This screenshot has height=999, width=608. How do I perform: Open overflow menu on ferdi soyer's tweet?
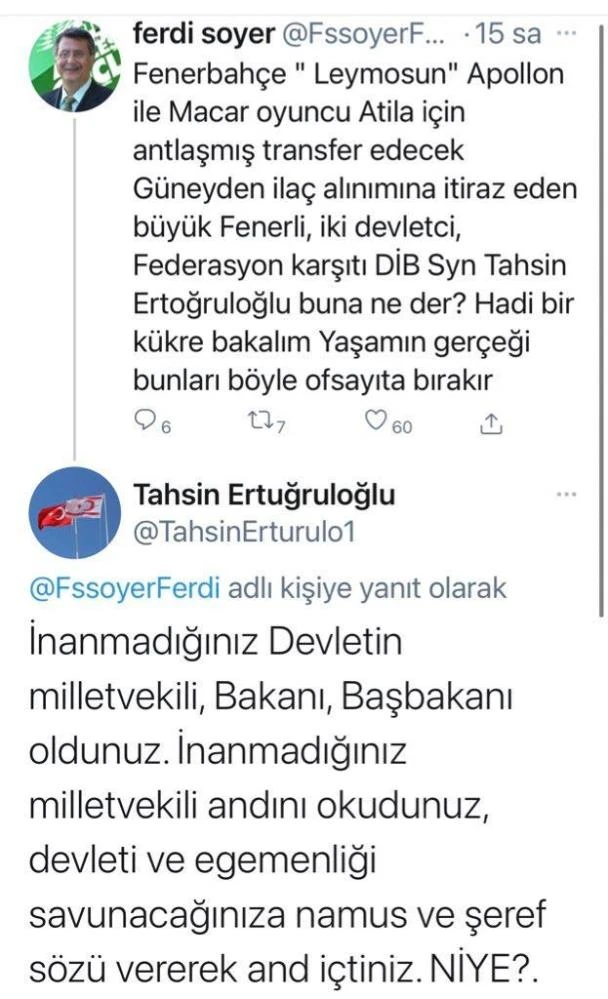point(566,33)
